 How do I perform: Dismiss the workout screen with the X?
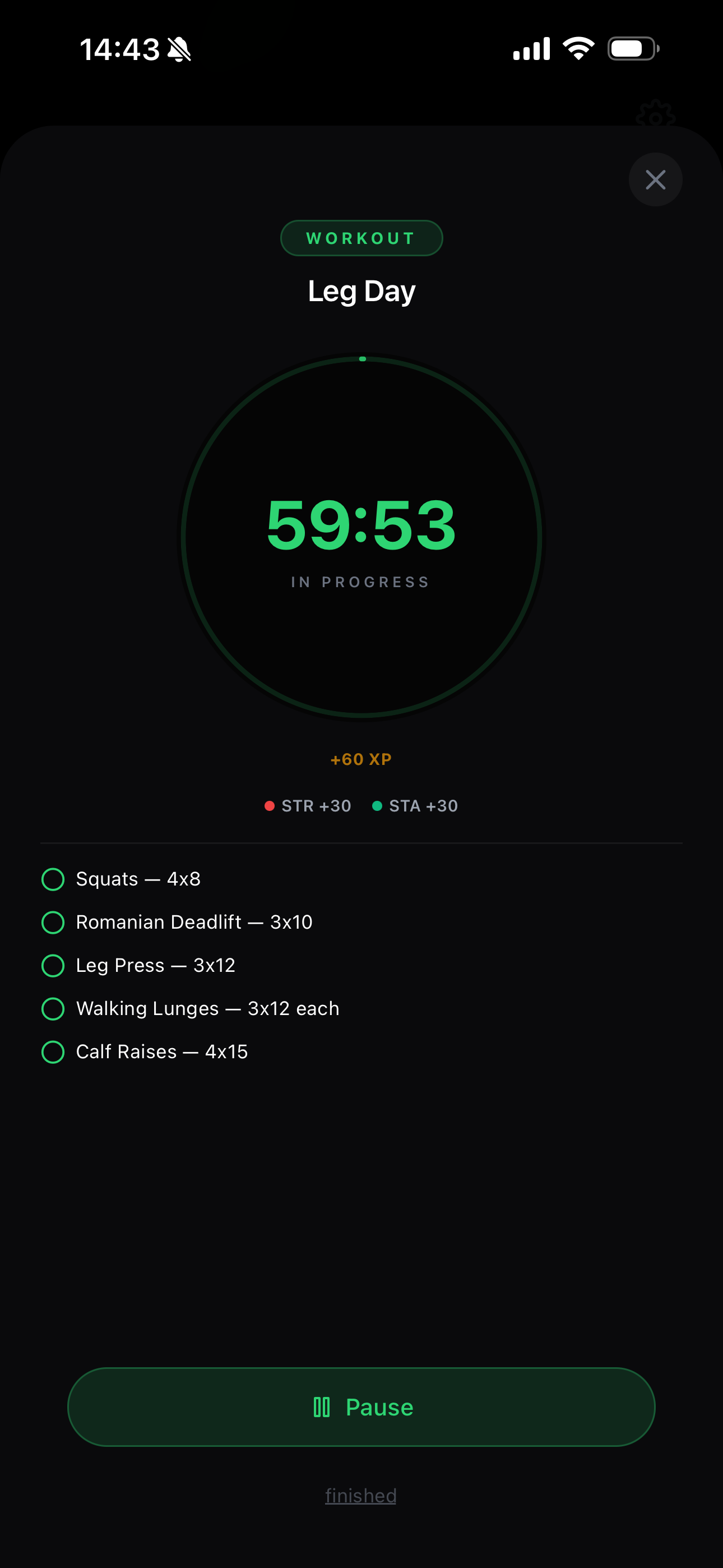click(655, 179)
